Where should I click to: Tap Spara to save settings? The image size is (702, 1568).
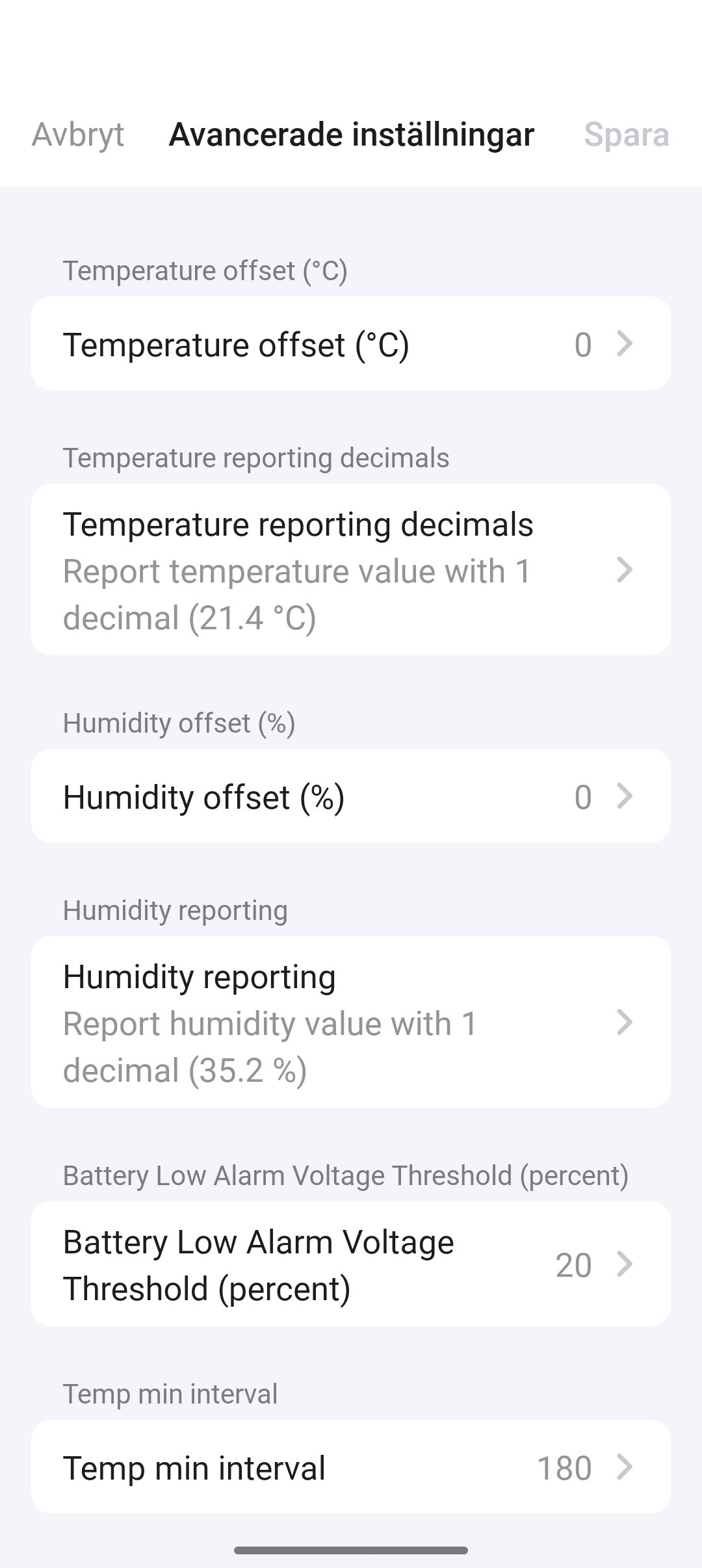626,135
